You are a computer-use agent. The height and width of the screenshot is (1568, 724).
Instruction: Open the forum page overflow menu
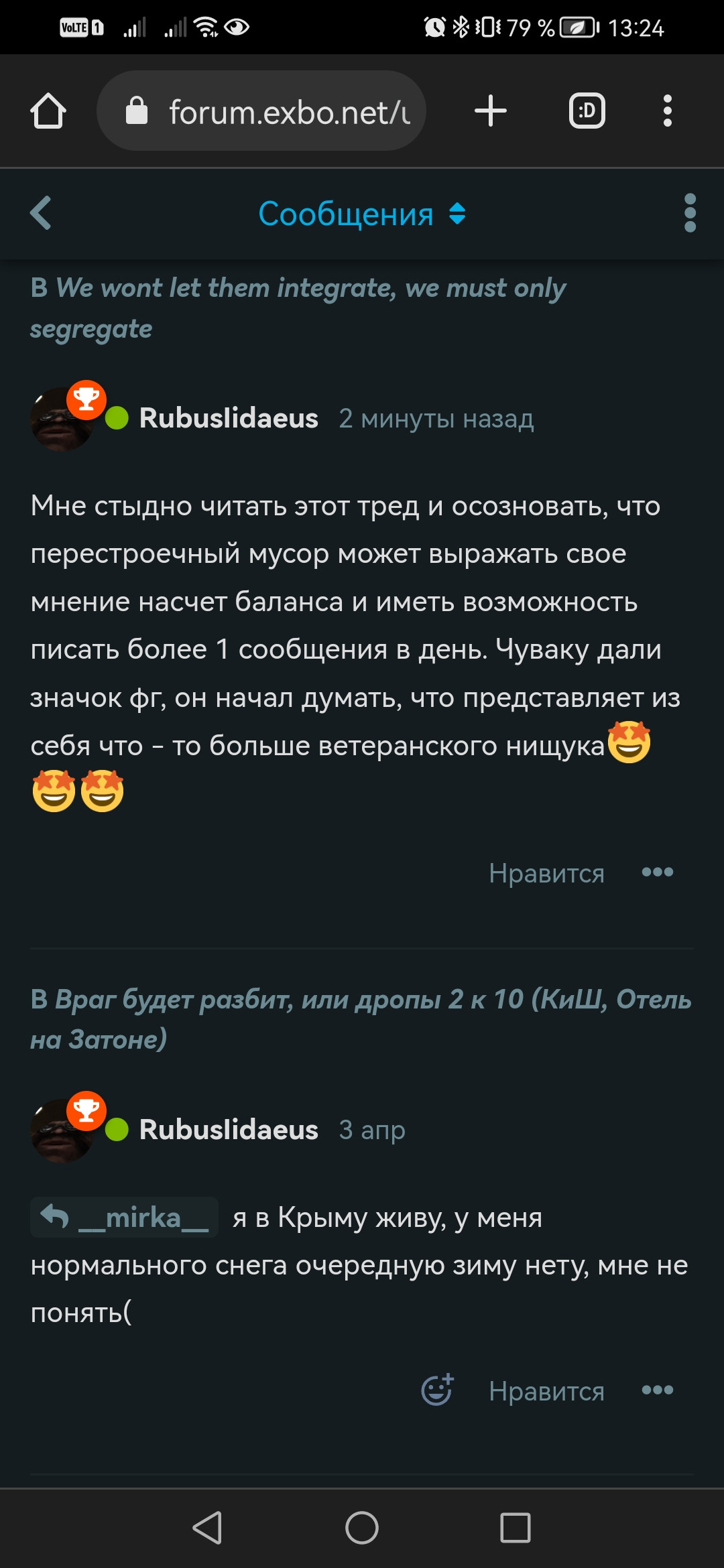click(x=690, y=213)
